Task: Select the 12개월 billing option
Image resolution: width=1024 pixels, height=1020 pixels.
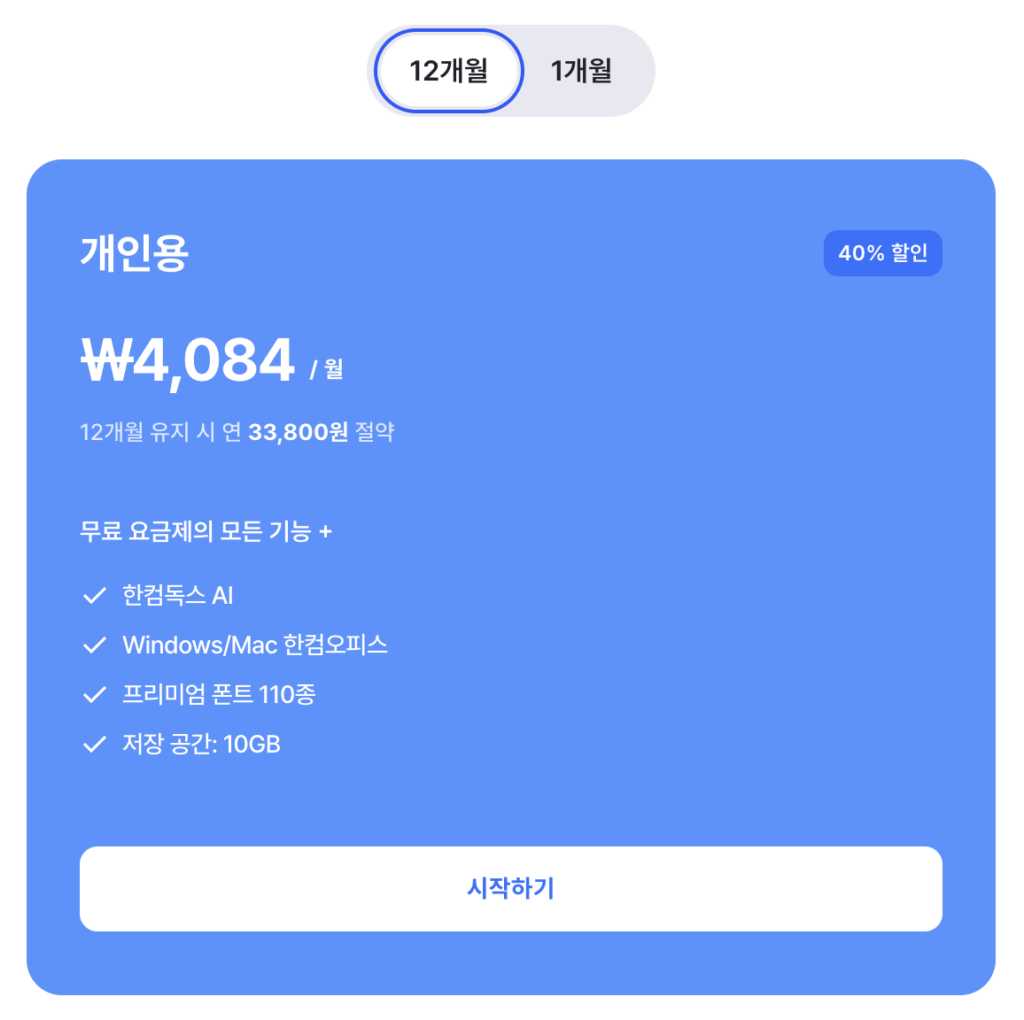Action: (x=449, y=71)
